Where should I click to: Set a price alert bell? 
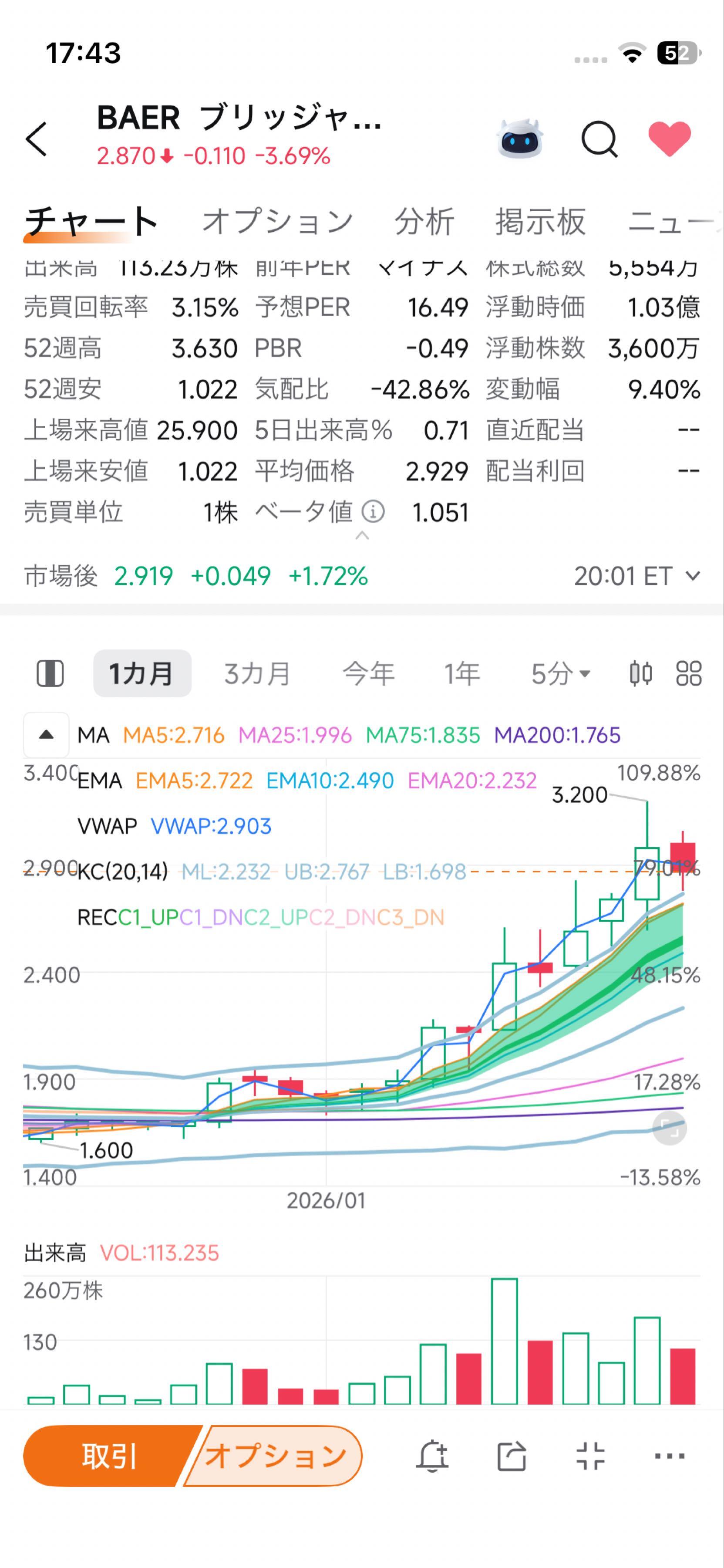click(432, 1456)
